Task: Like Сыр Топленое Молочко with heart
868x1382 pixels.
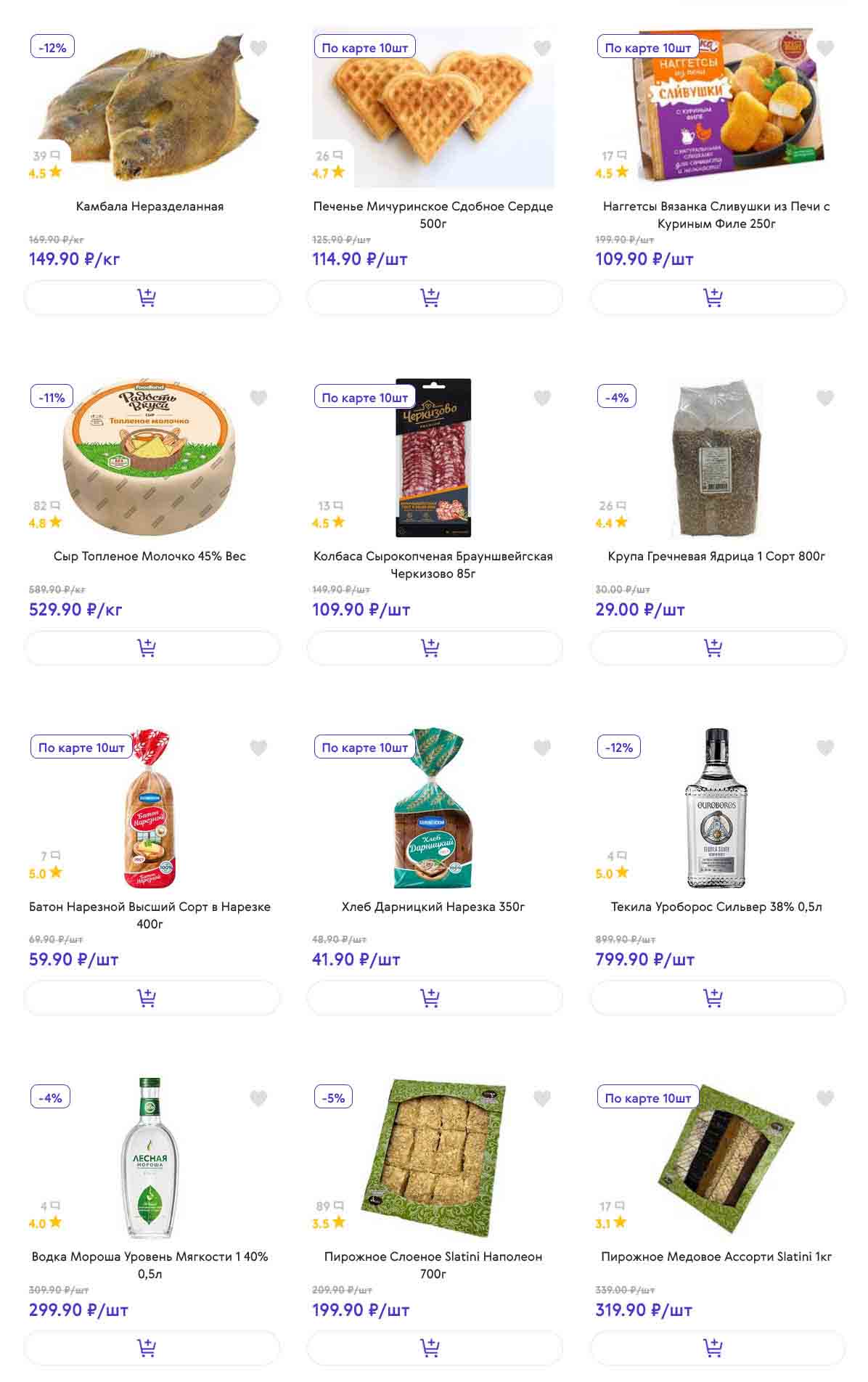Action: [x=258, y=398]
